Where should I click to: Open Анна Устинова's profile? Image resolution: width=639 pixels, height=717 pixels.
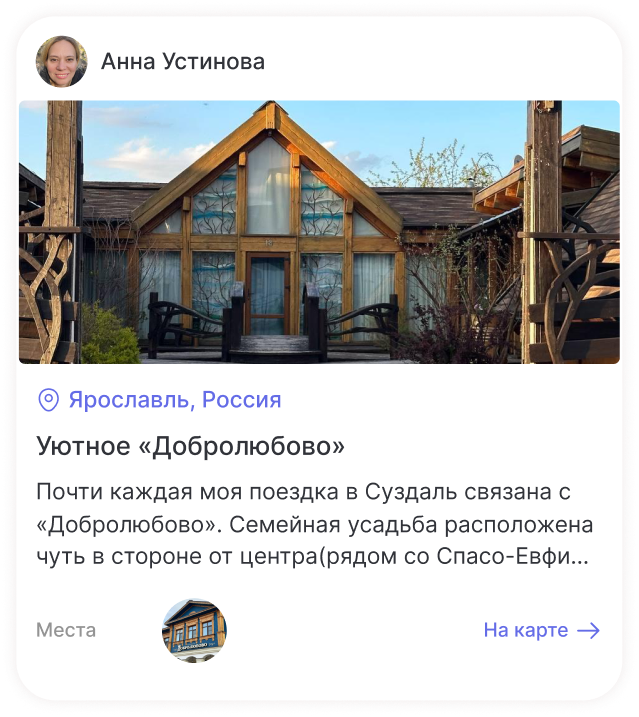pyautogui.click(x=182, y=62)
